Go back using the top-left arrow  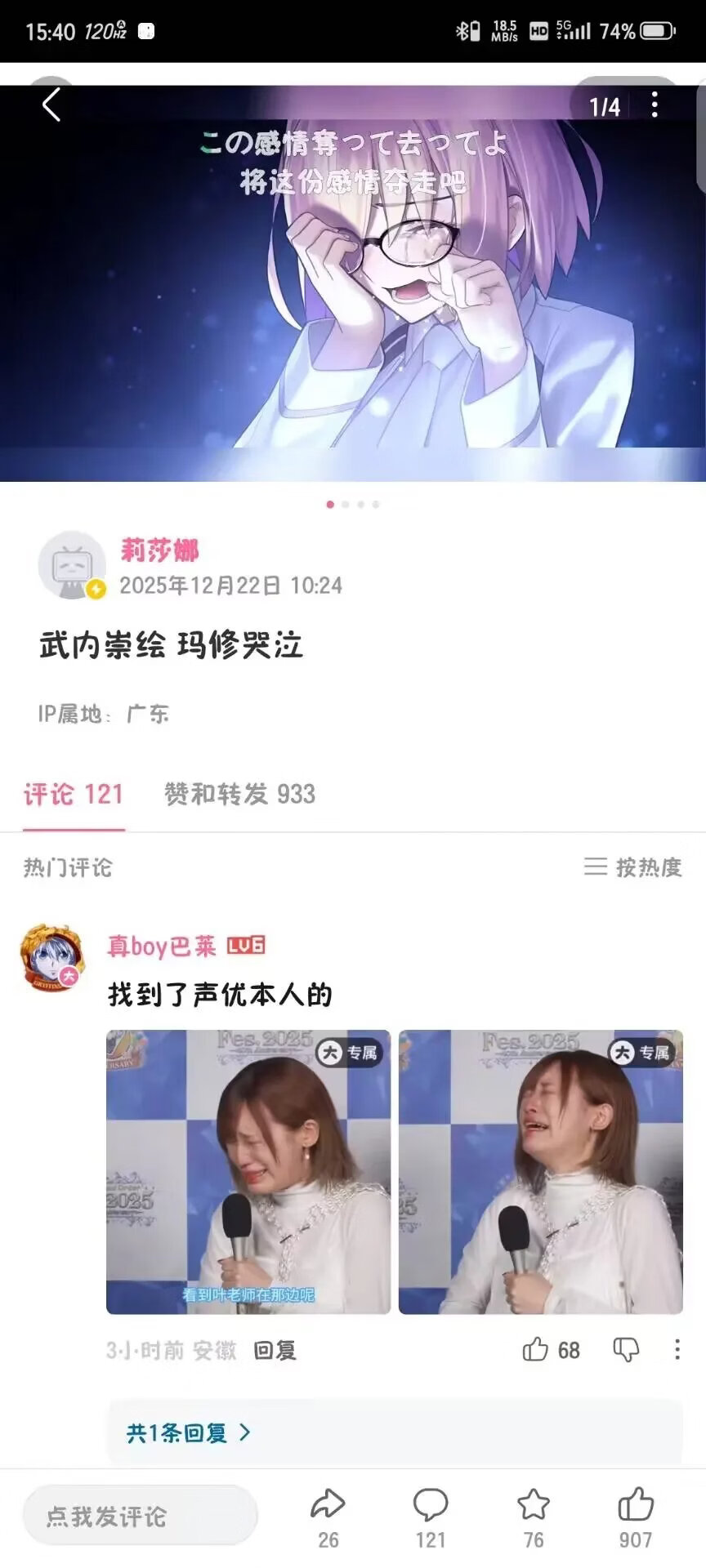51,105
